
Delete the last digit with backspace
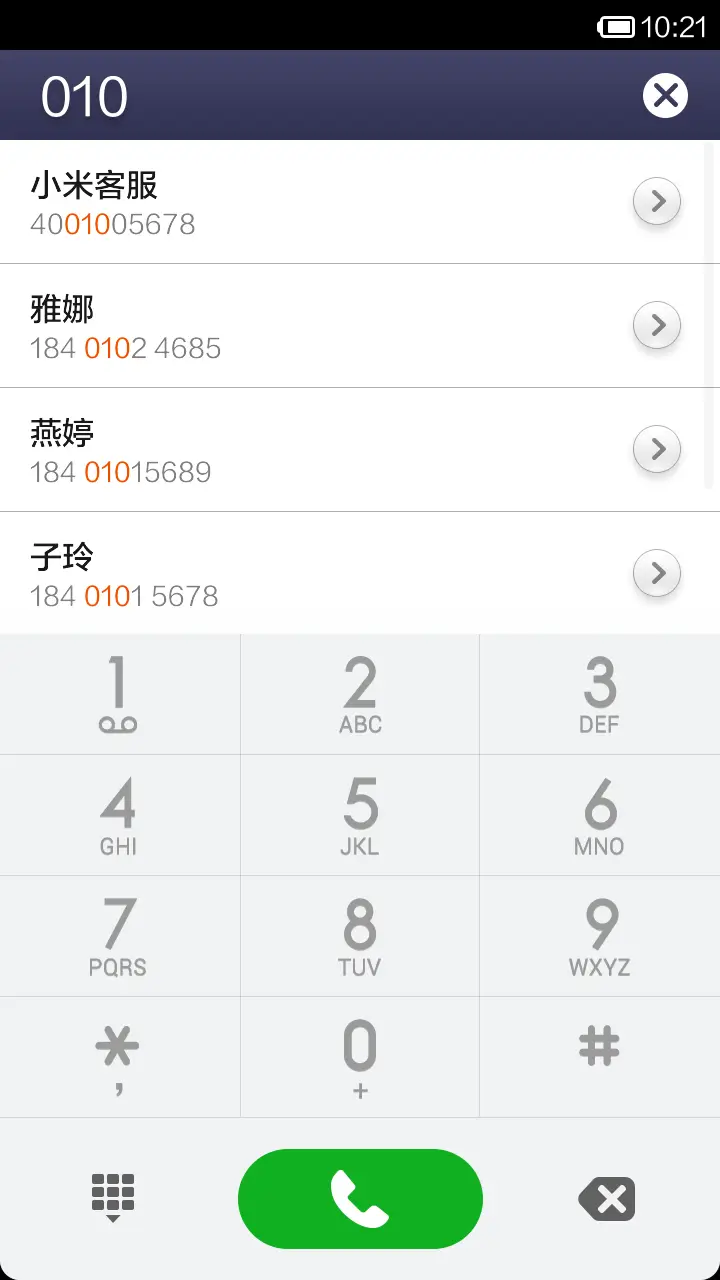[x=607, y=1199]
